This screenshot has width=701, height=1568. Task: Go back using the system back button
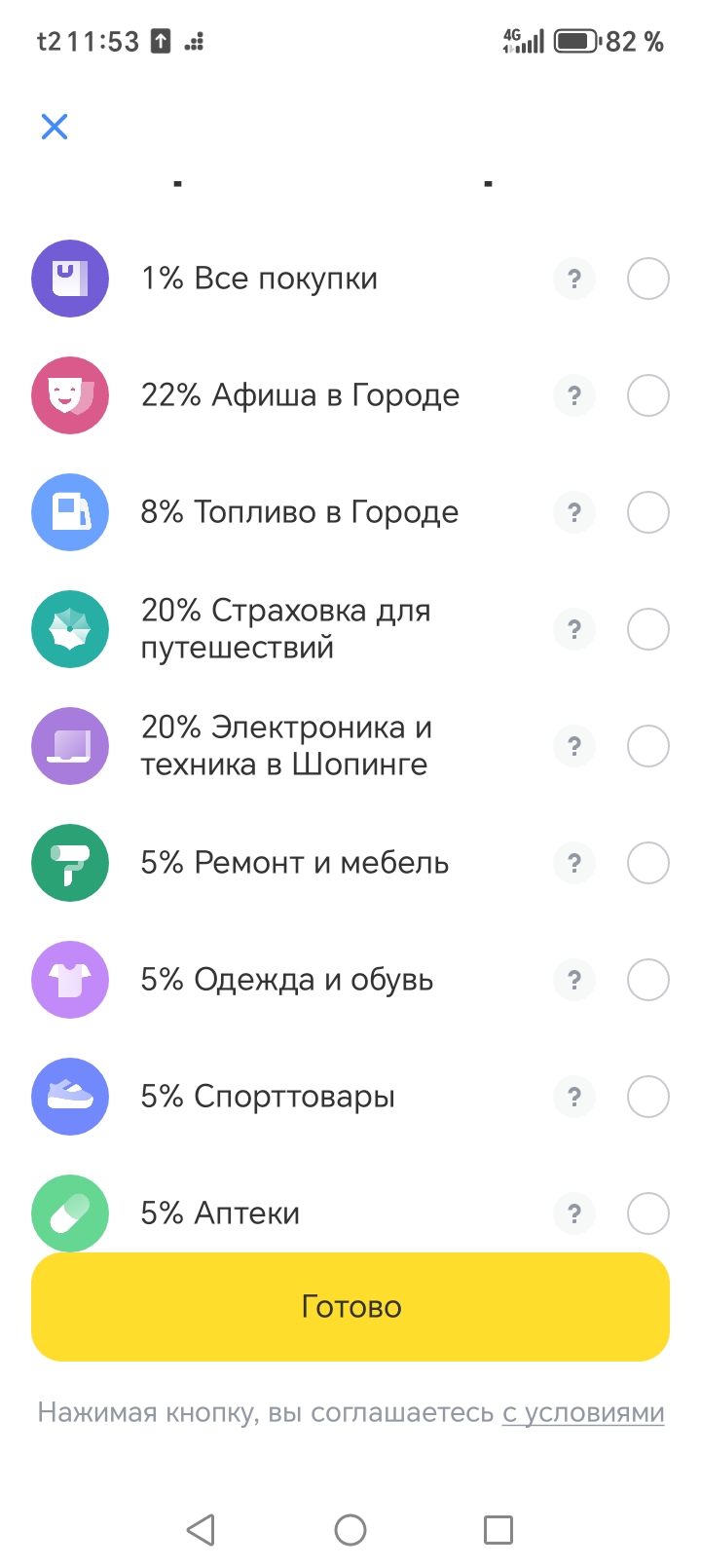click(x=201, y=1529)
